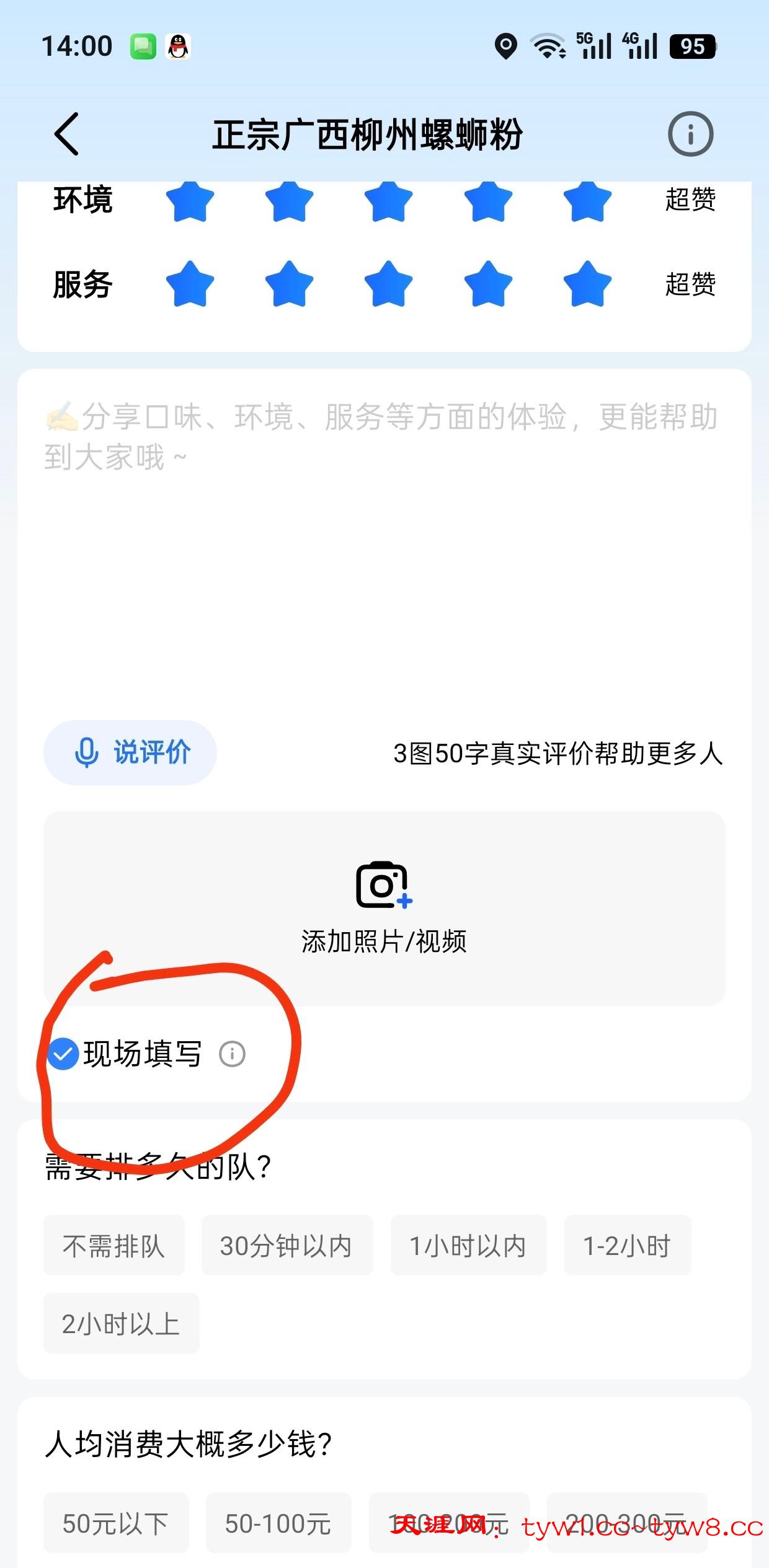Select 50元以下 per-person cost

coord(116,1523)
